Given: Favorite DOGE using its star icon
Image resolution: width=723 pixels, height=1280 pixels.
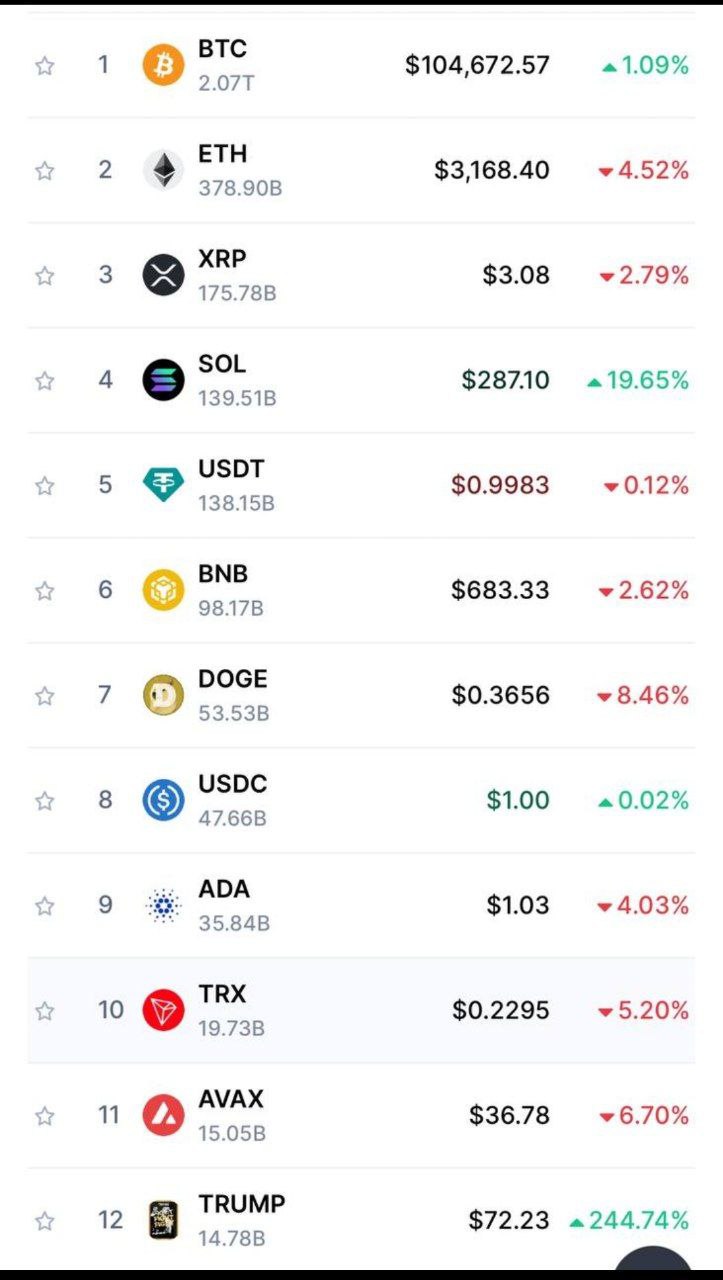Looking at the screenshot, I should 44,696.
